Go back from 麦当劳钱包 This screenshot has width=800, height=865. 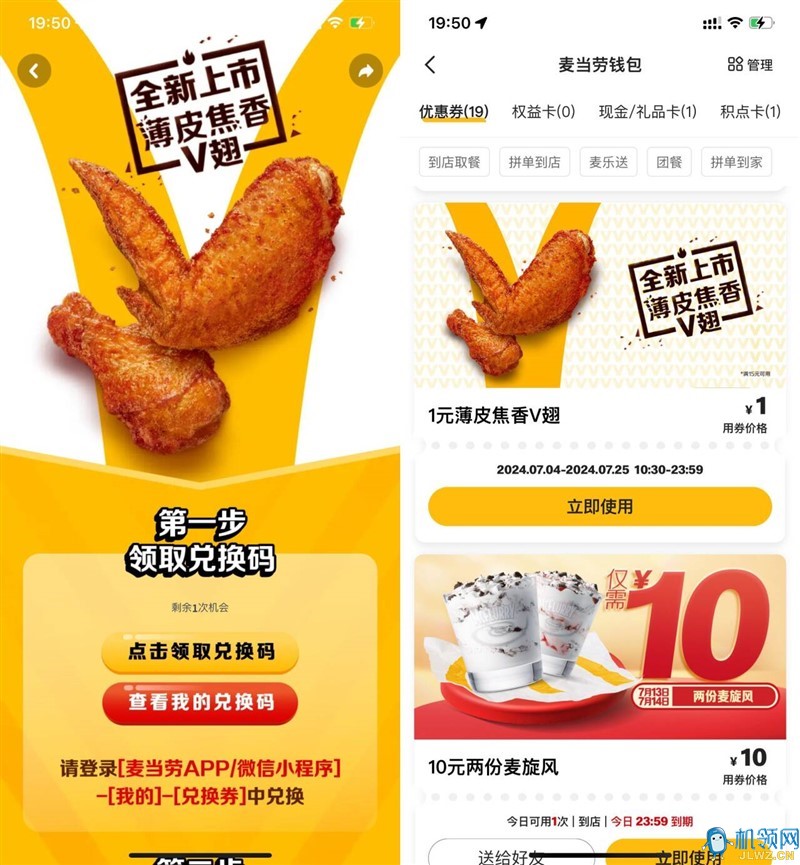[x=431, y=65]
